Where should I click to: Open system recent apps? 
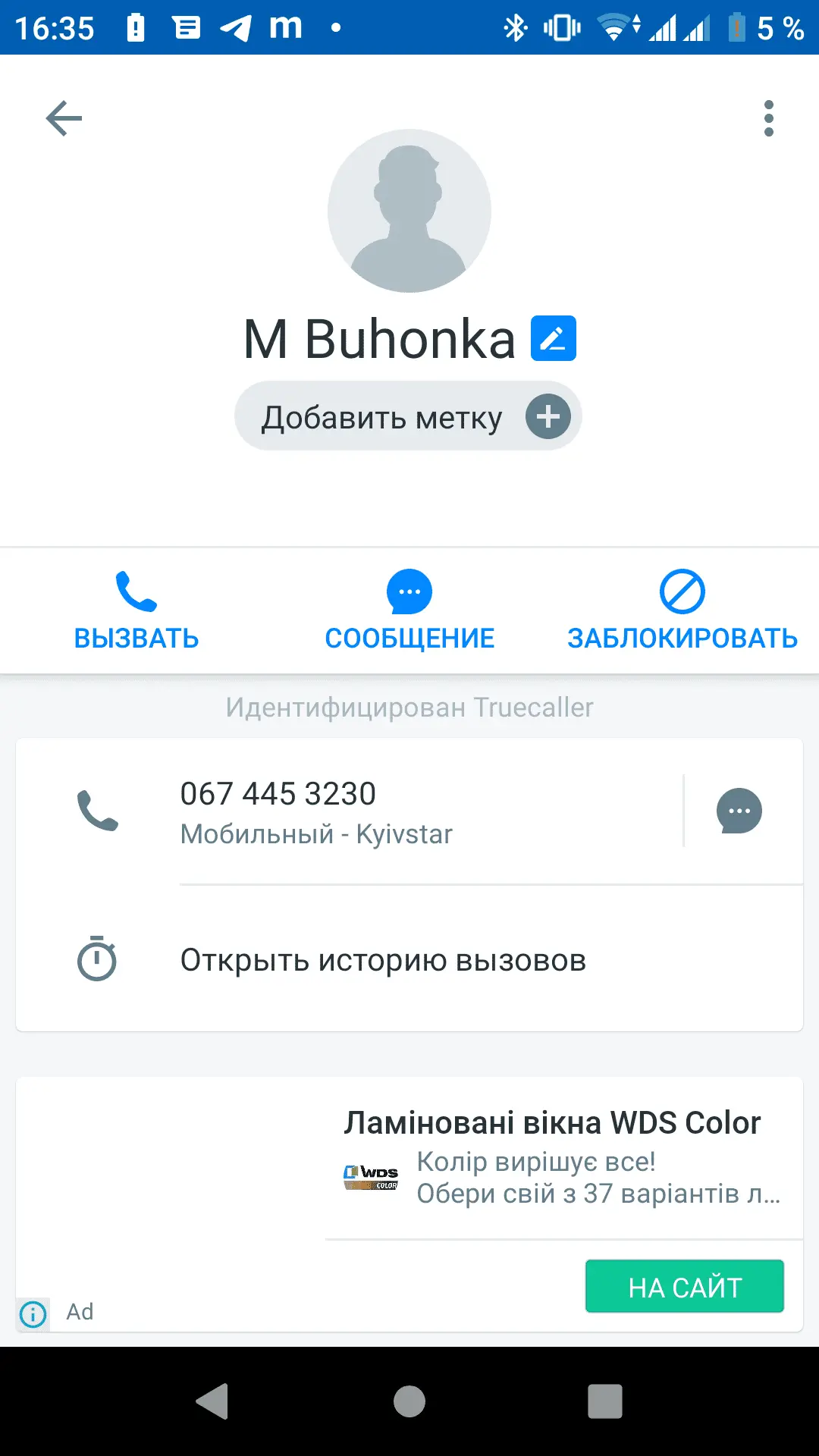click(604, 1401)
